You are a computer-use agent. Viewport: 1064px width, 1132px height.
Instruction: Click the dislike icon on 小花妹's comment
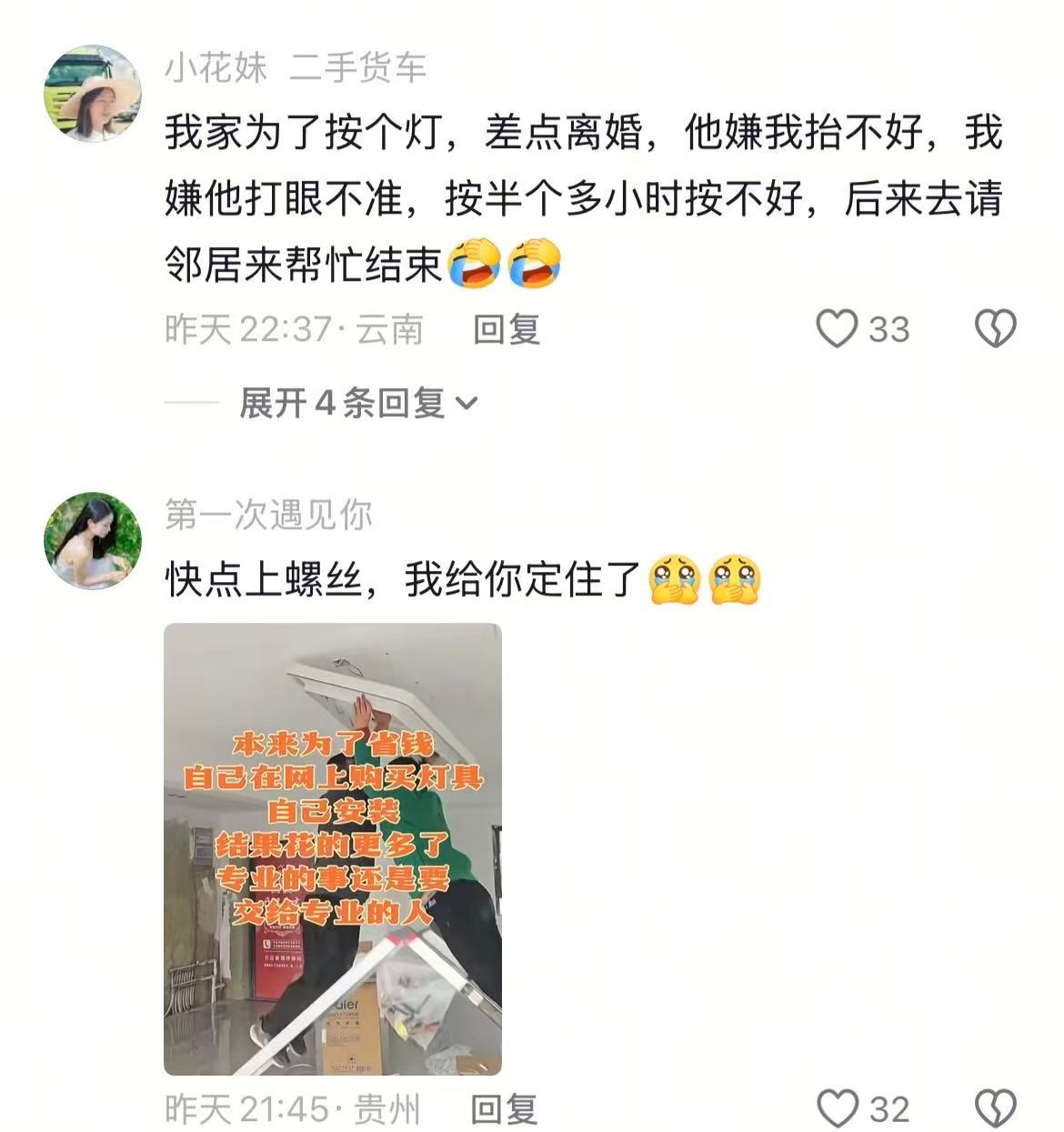[x=997, y=331]
